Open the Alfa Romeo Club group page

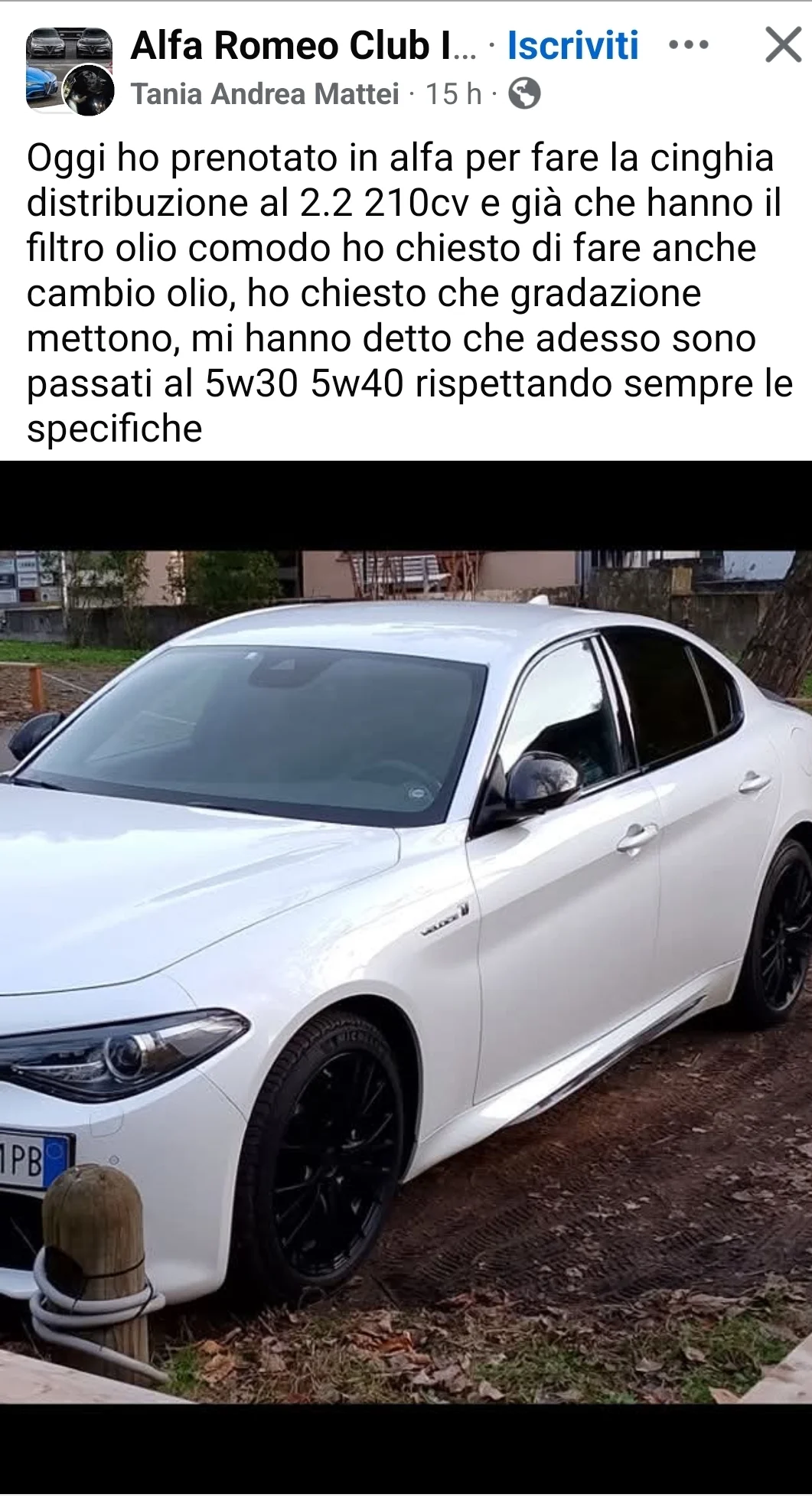pos(303,45)
